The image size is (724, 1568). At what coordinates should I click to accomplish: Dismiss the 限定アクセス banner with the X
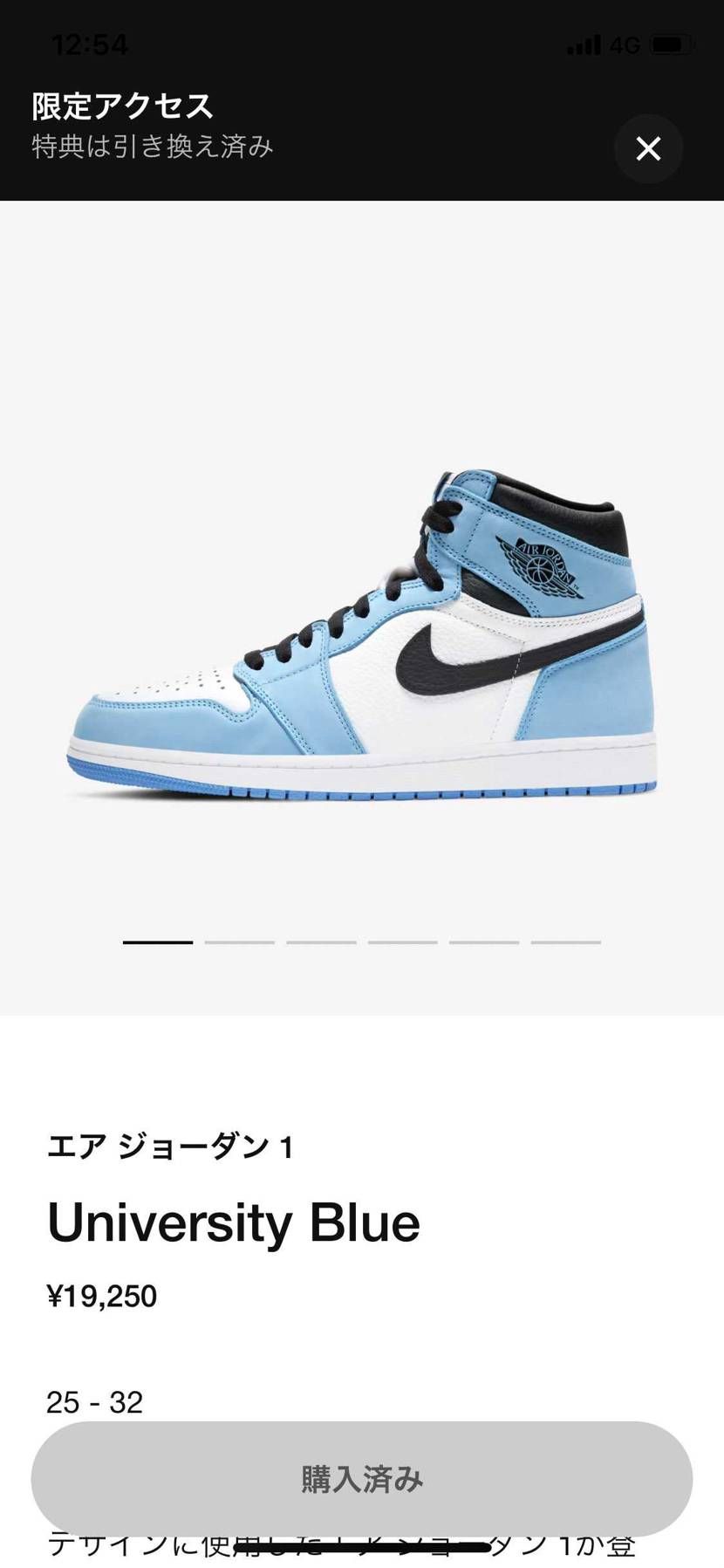(647, 148)
